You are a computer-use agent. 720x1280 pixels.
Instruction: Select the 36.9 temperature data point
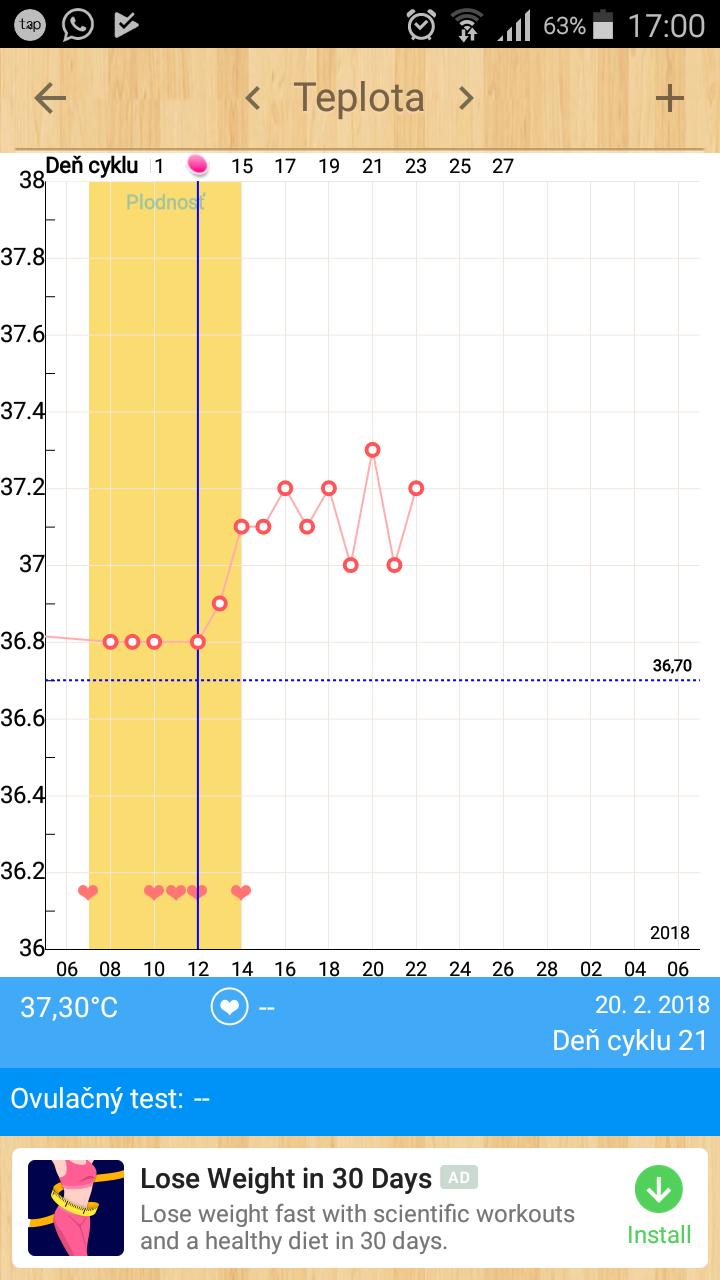pos(220,603)
